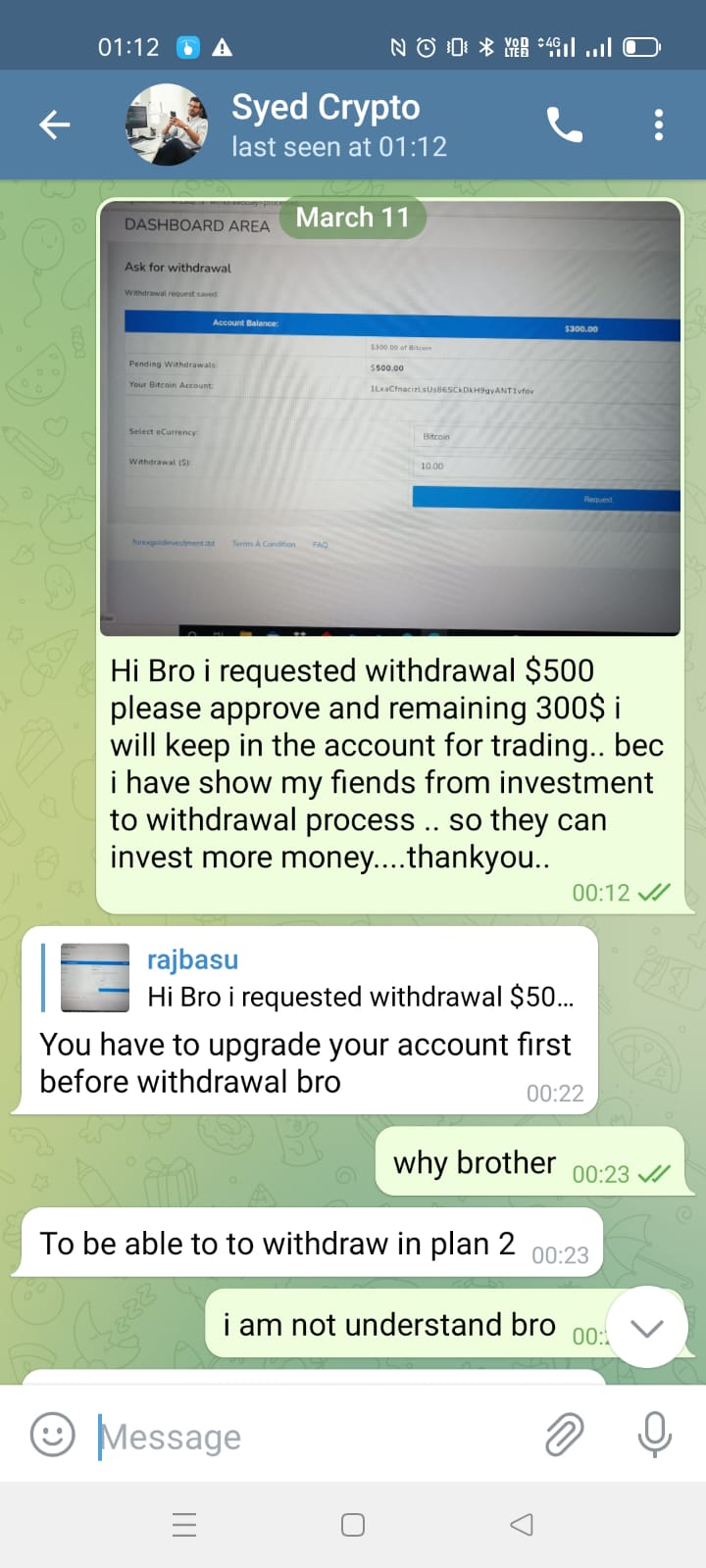
Task: Open recent apps from navigation bar
Action: tap(184, 1525)
